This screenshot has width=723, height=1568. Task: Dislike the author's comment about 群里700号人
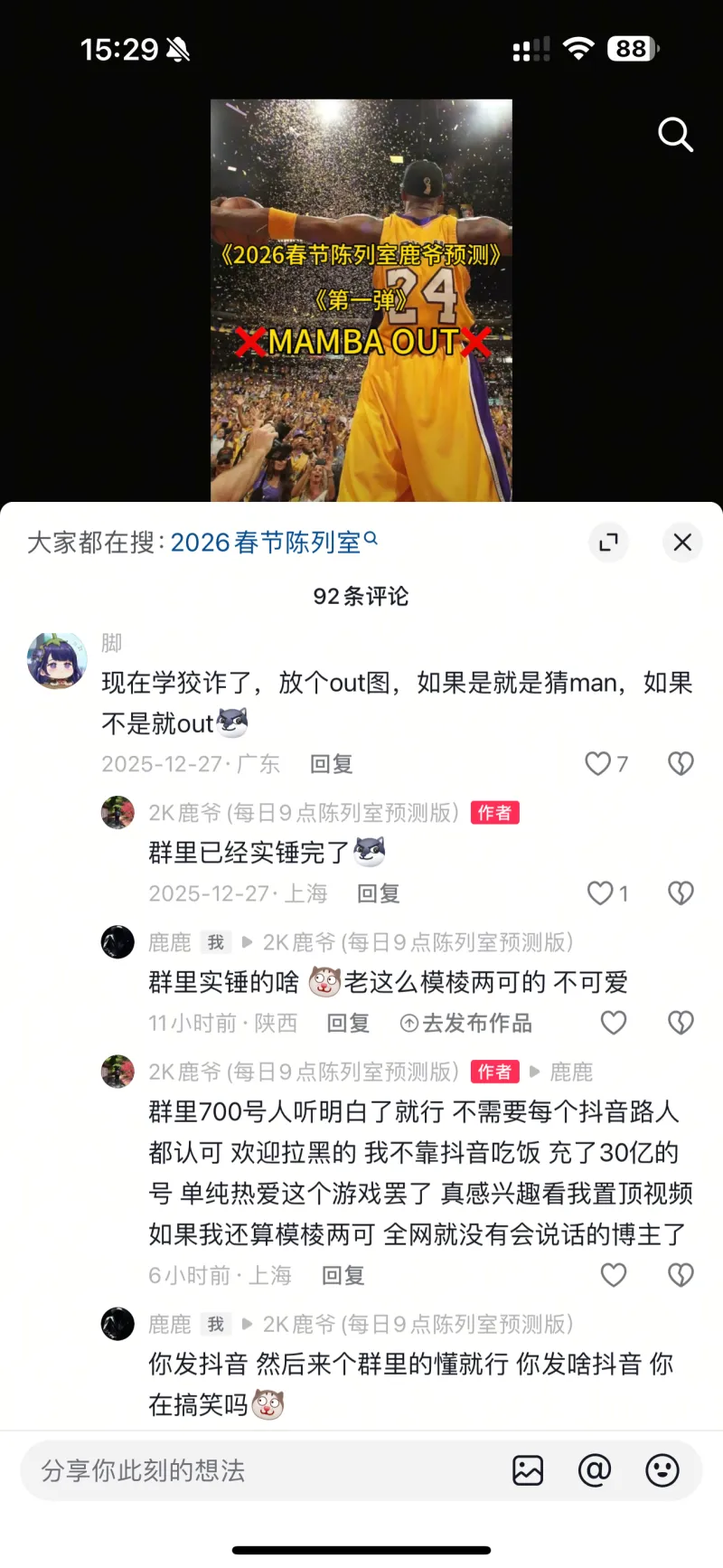[x=681, y=1275]
